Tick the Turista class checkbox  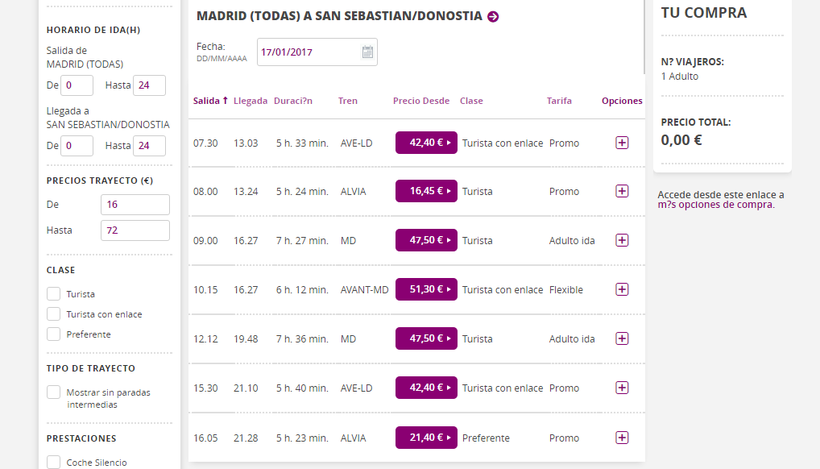click(x=53, y=294)
